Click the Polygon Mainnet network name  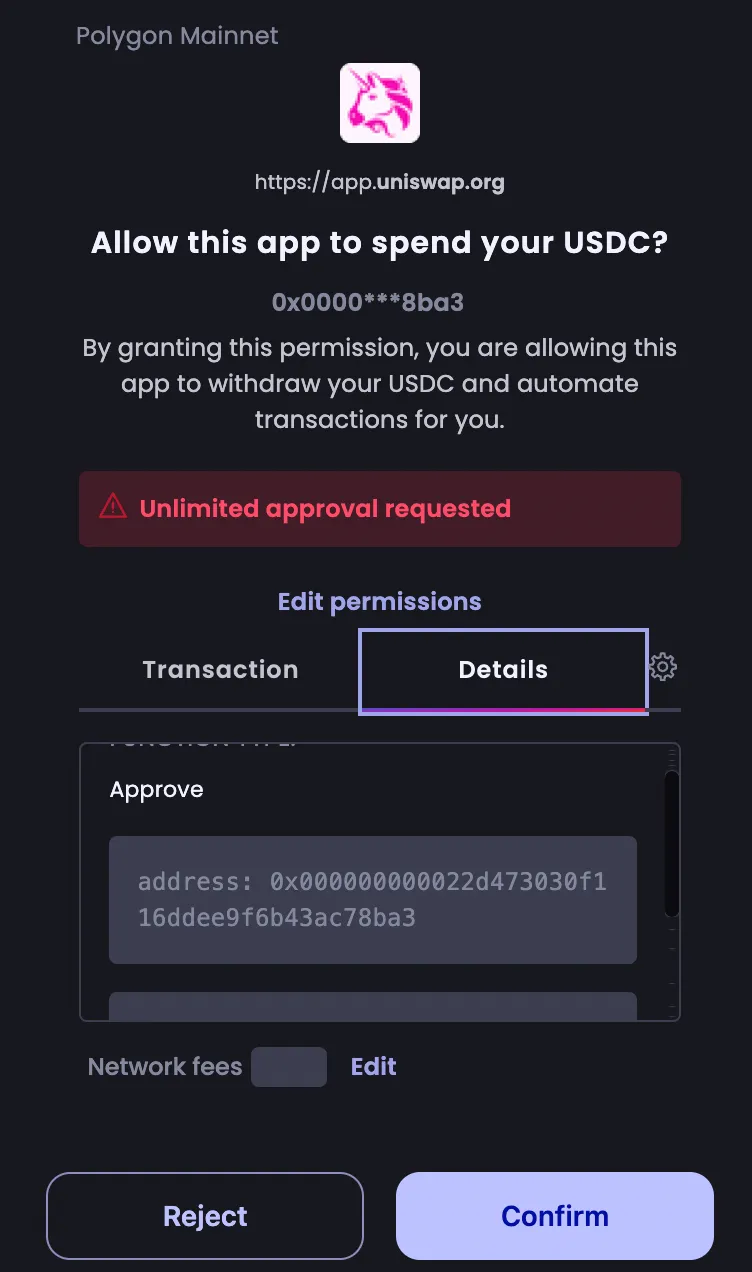(x=177, y=35)
